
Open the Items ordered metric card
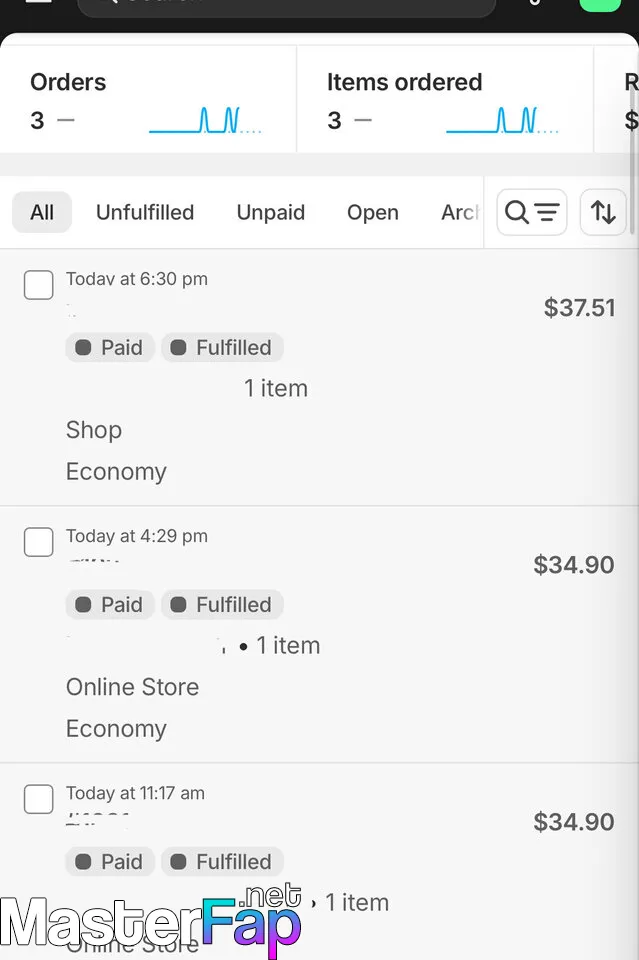point(444,101)
